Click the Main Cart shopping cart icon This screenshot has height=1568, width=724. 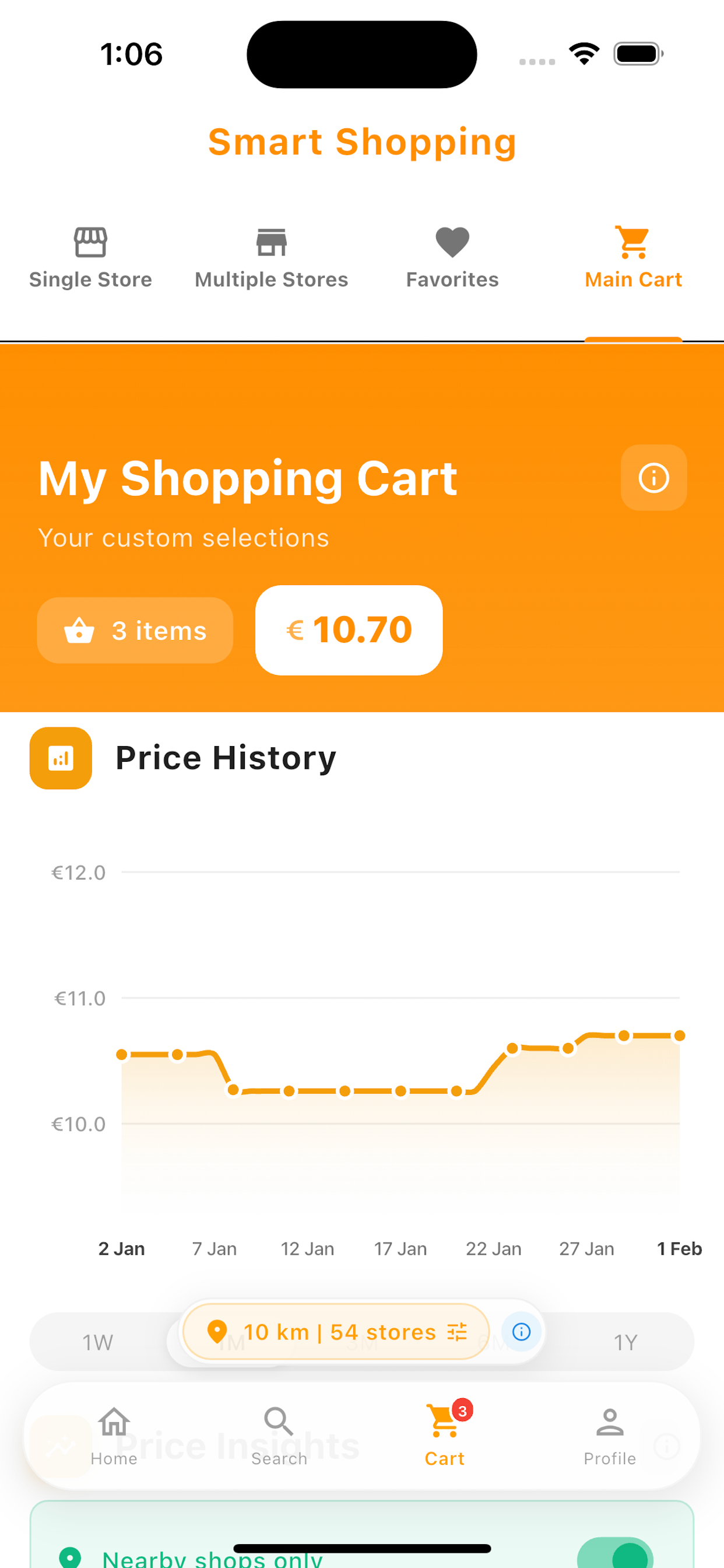pyautogui.click(x=632, y=242)
